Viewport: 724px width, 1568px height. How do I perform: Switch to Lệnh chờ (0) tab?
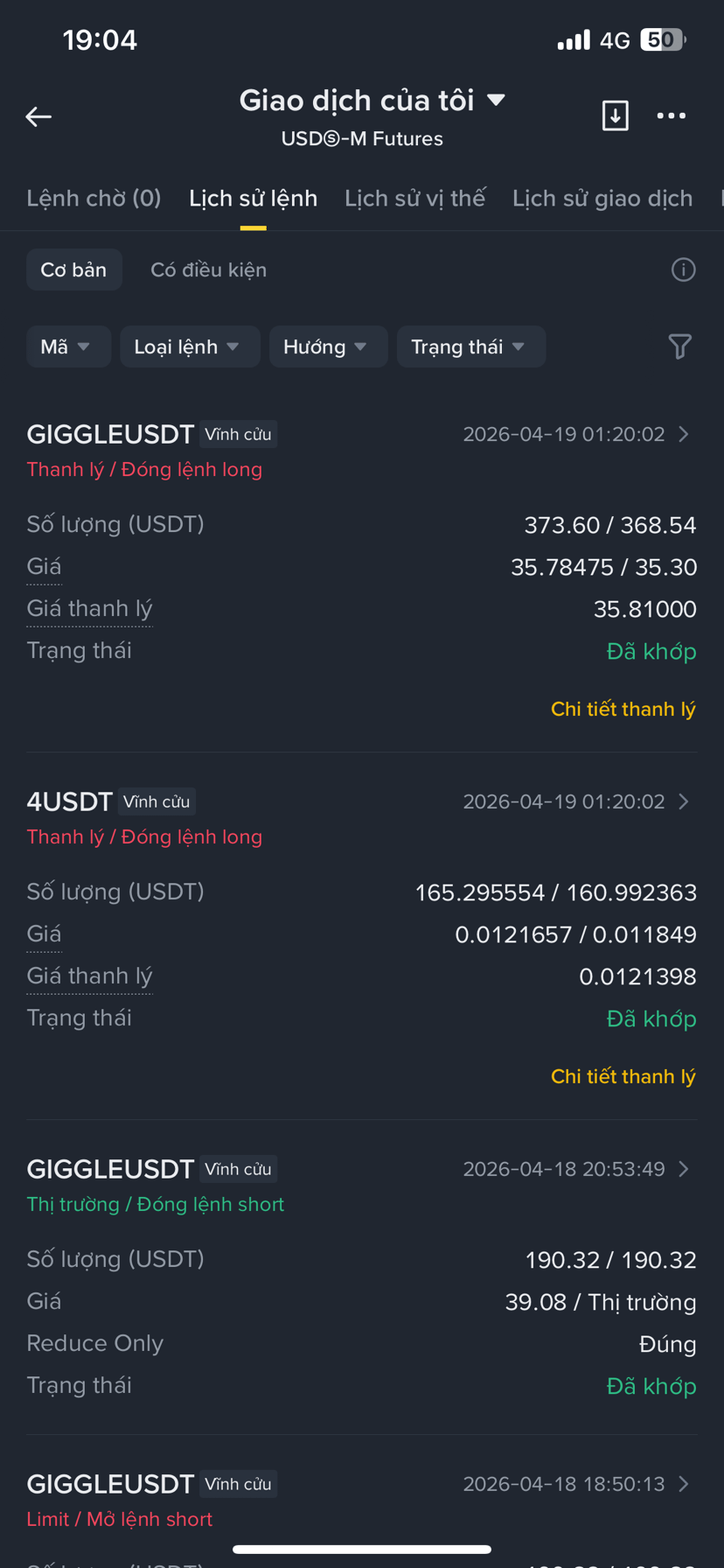point(94,199)
